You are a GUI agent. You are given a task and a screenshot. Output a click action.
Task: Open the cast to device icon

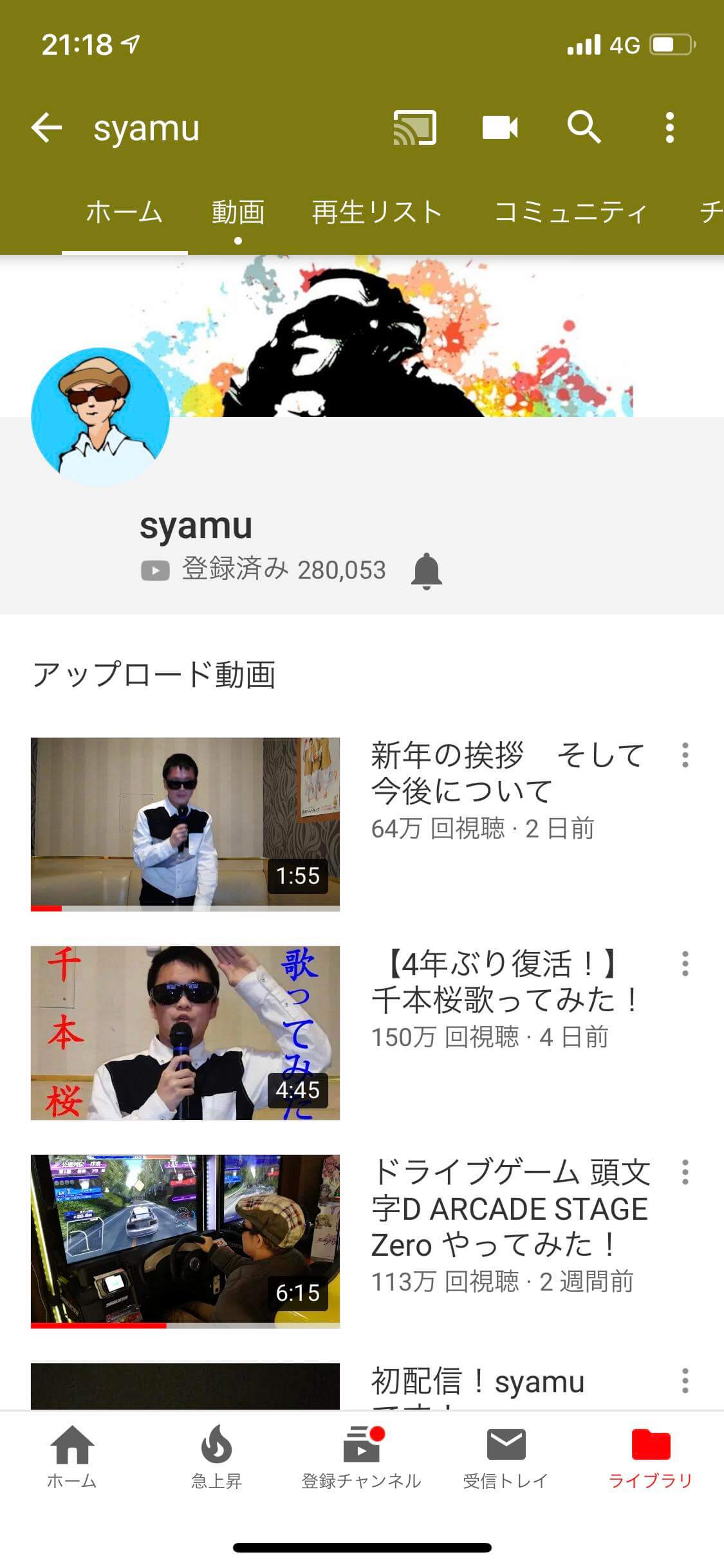click(414, 127)
